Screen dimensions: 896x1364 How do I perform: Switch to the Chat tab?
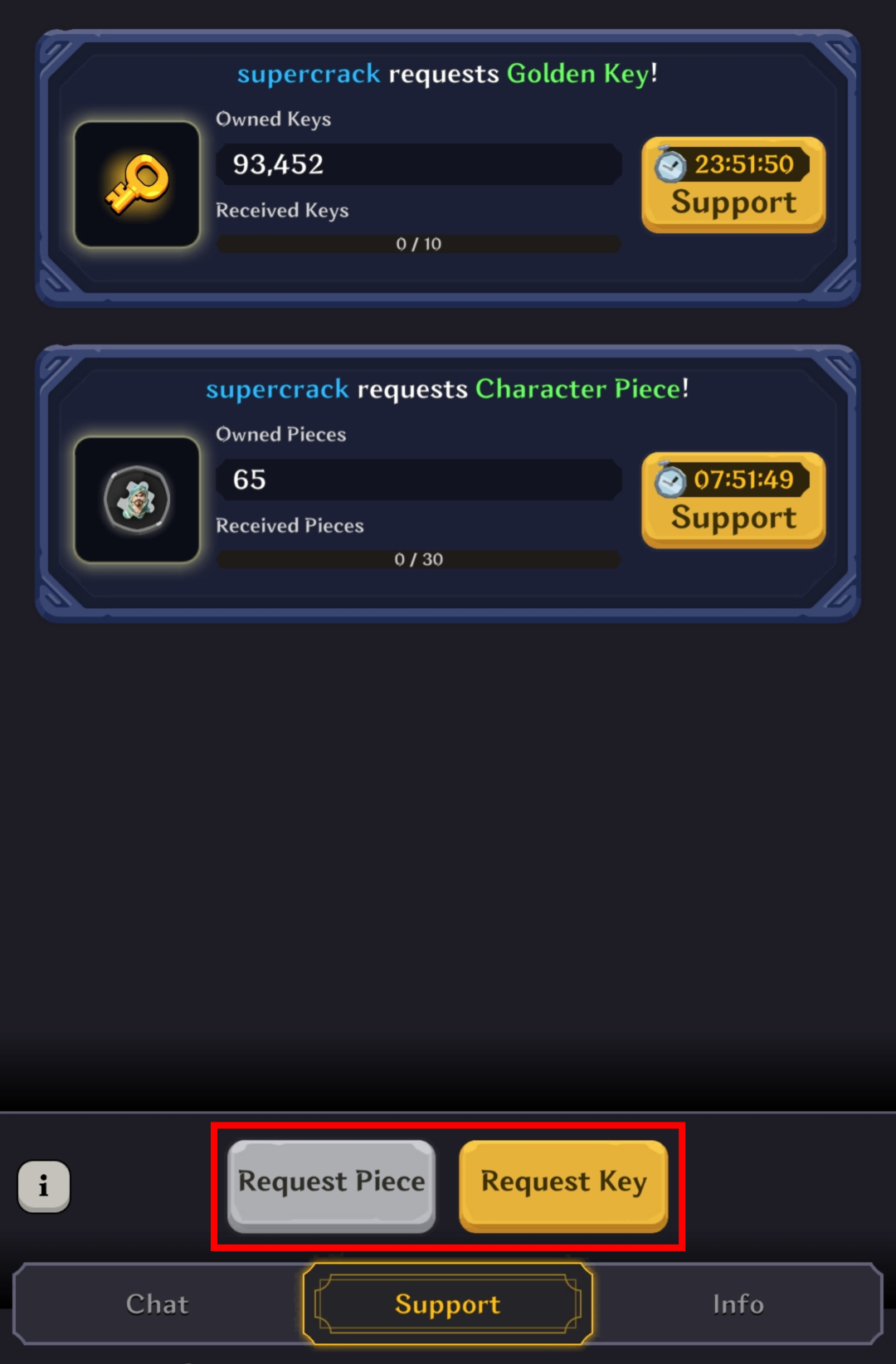[158, 1304]
